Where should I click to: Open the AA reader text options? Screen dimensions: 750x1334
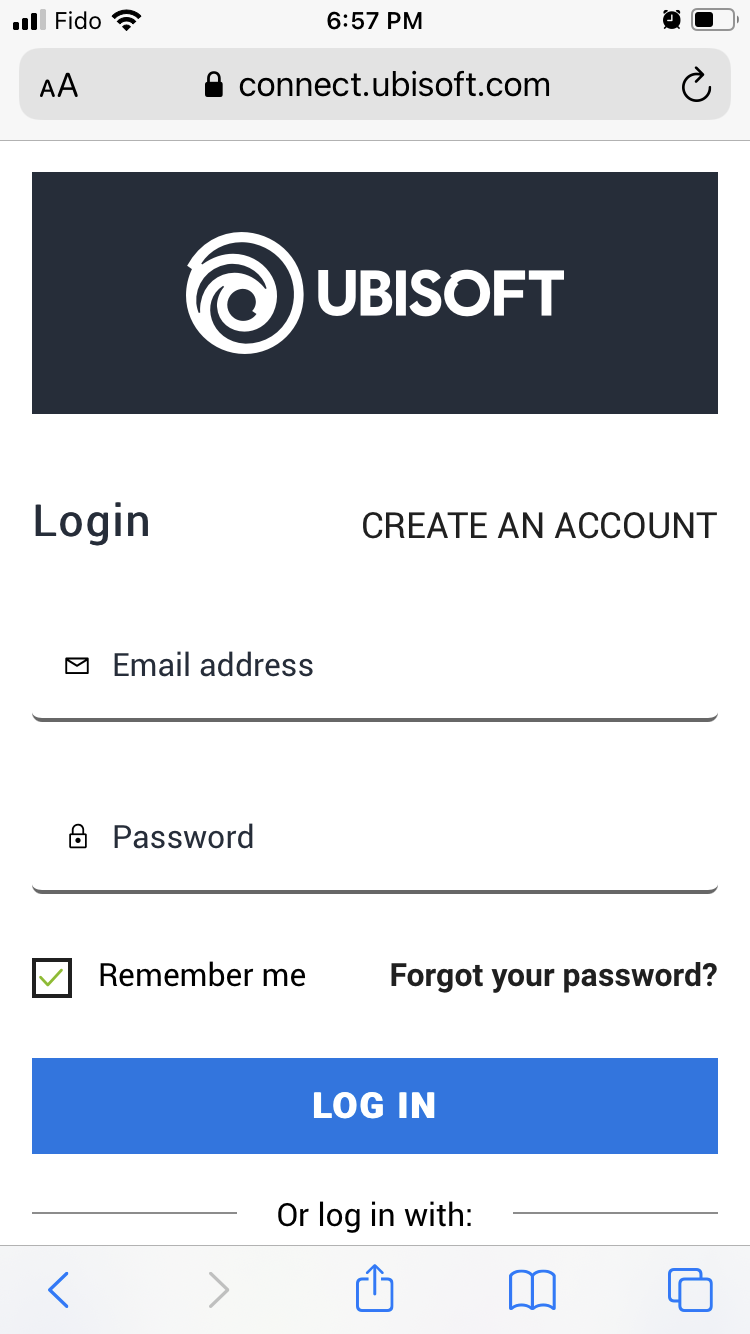[59, 85]
